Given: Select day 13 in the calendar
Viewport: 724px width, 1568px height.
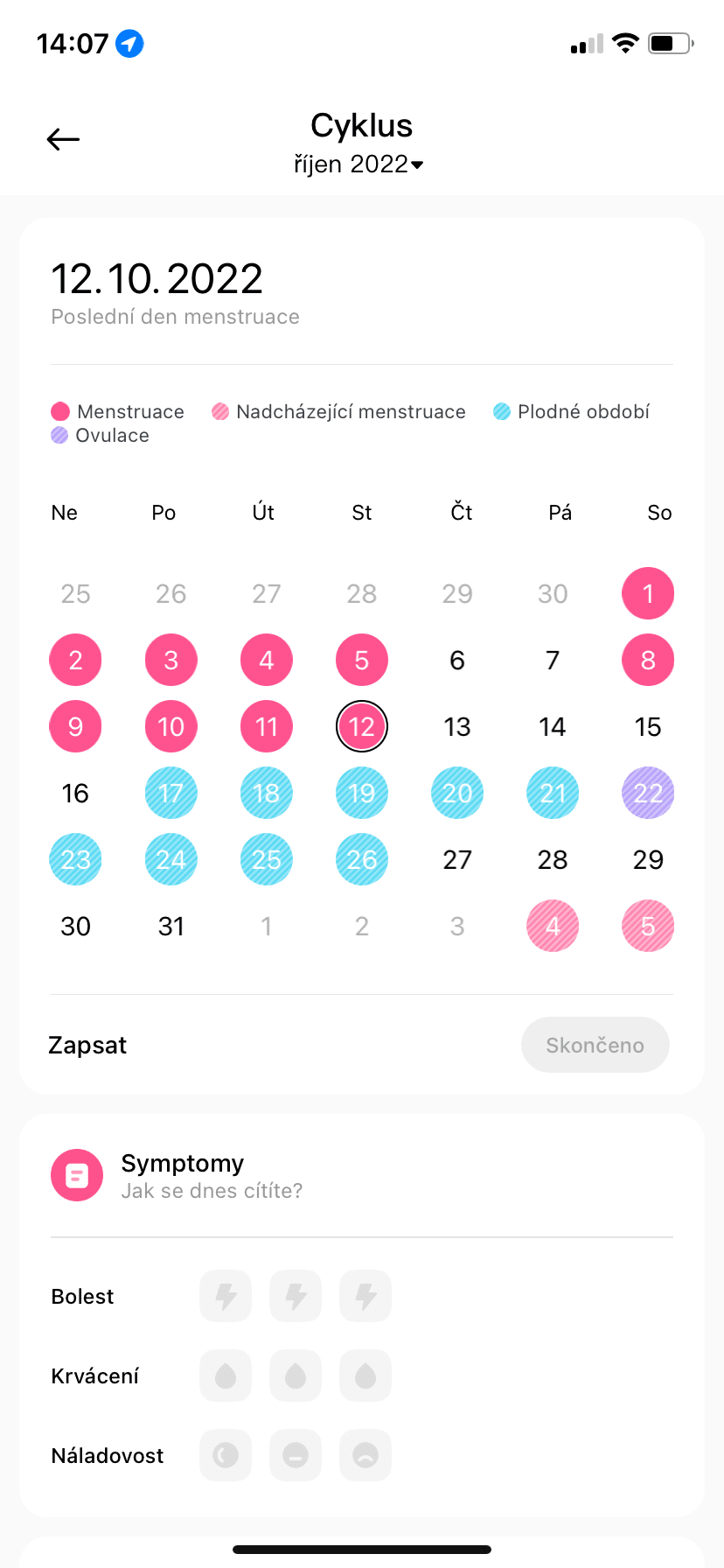Looking at the screenshot, I should [x=456, y=726].
